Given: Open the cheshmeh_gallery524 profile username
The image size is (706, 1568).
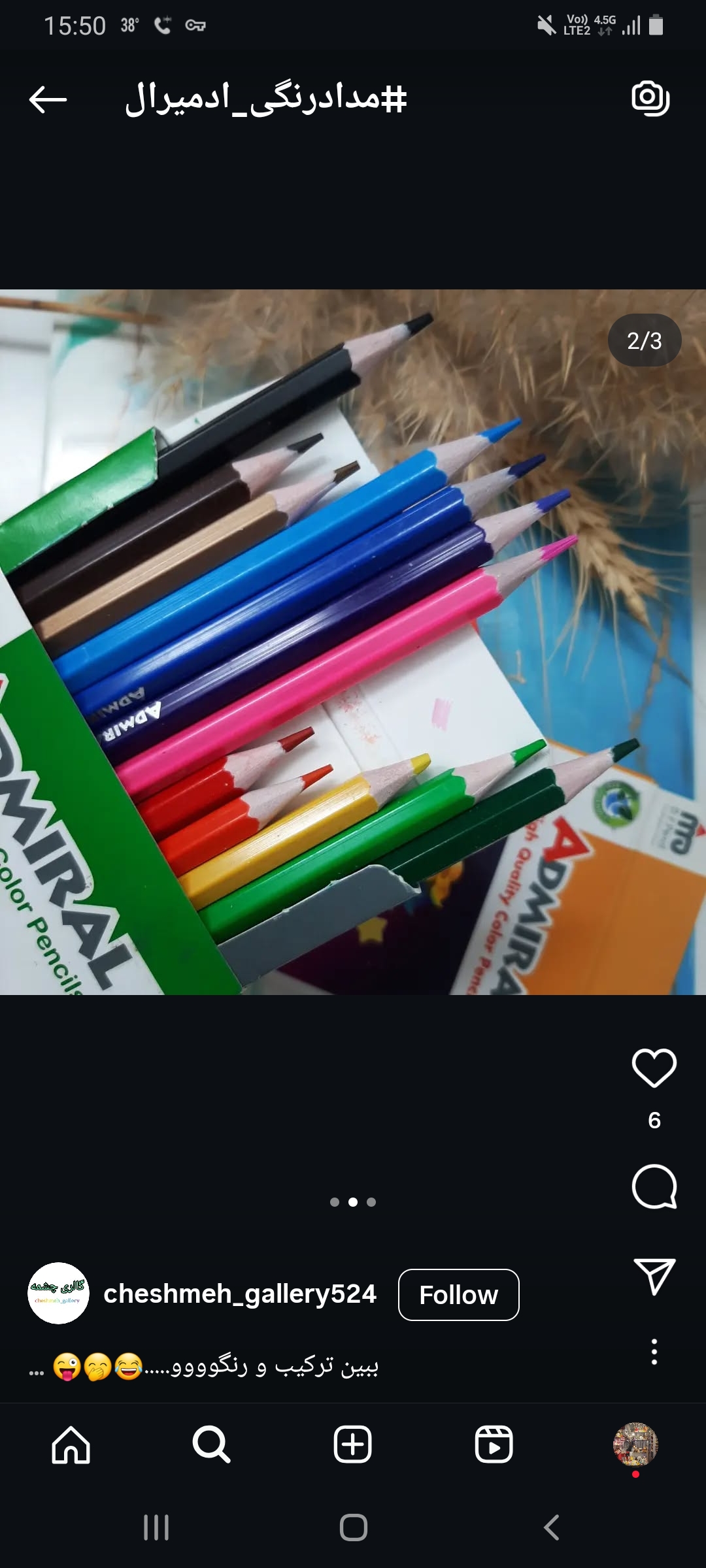Looking at the screenshot, I should [240, 1294].
